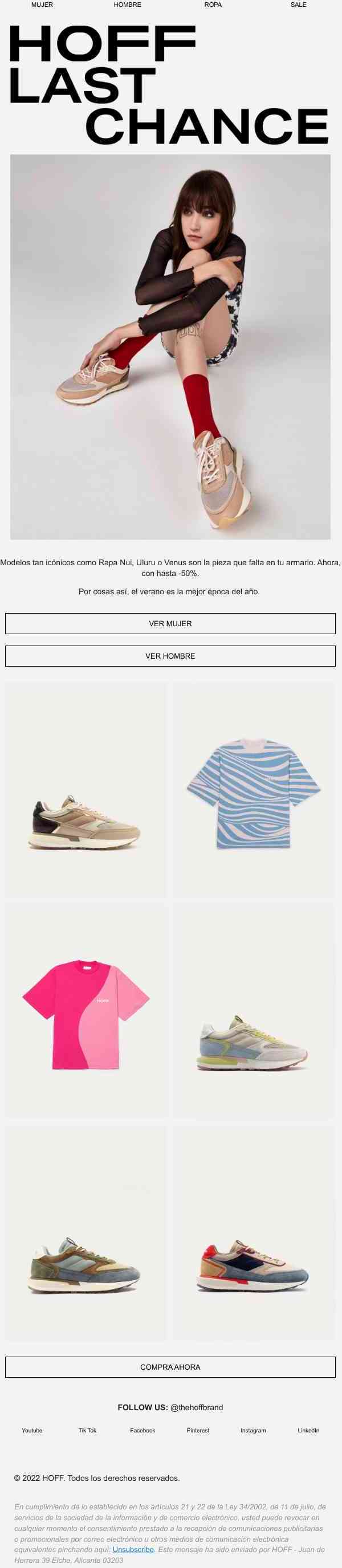Go to the Facebook page
This screenshot has height=1568, width=342.
point(142,1431)
